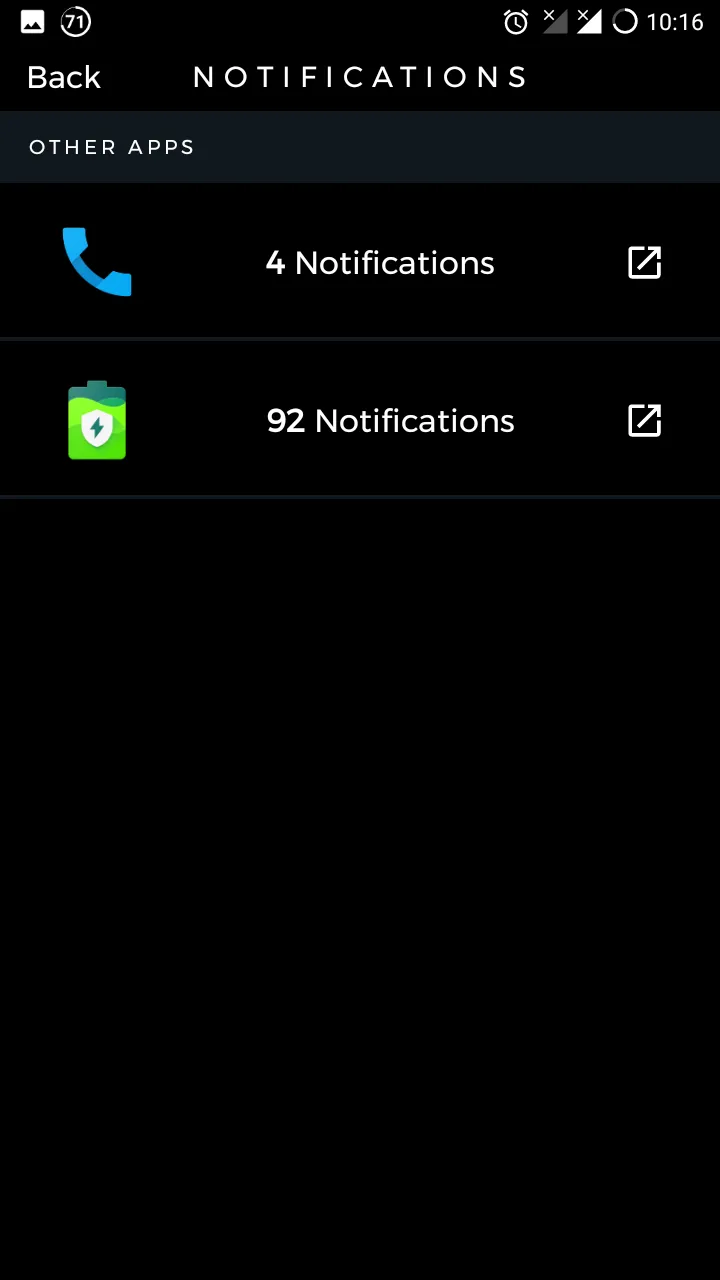
Task: Tap the open-external icon beside 92 Notifications
Action: click(x=644, y=421)
